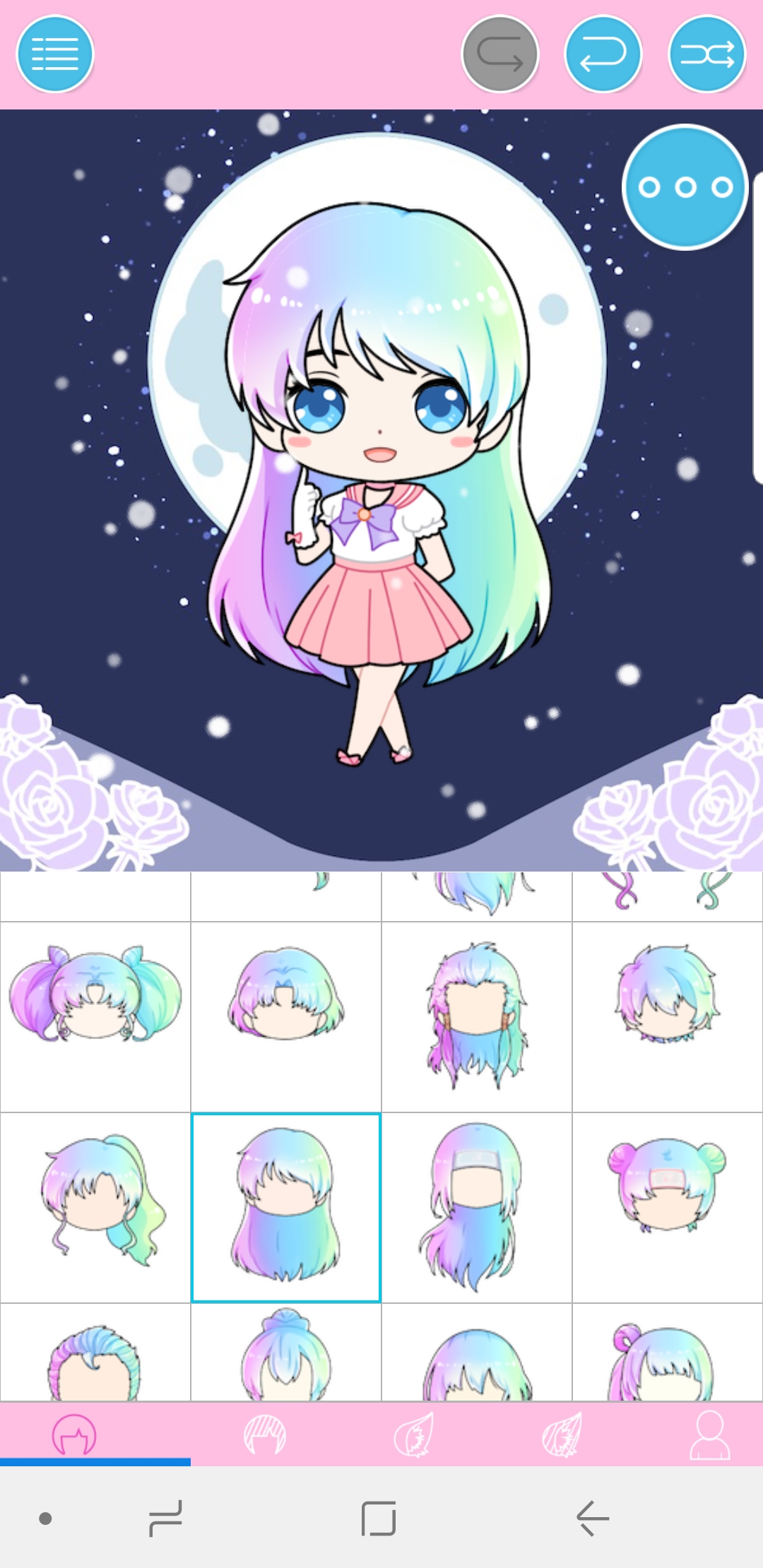Image resolution: width=763 pixels, height=1568 pixels.
Task: Go back using system navigation
Action: pyautogui.click(x=592, y=1519)
